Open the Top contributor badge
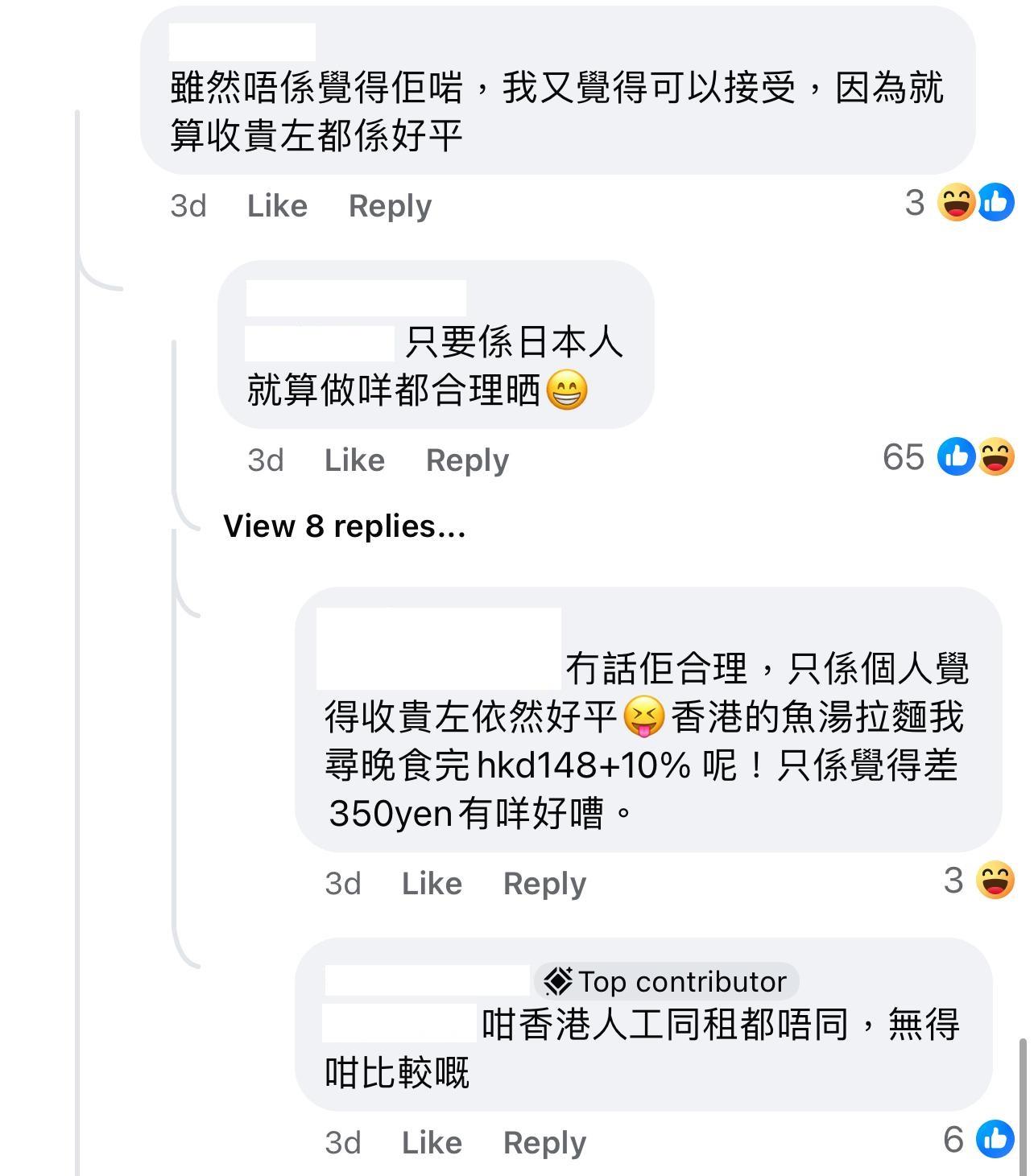Image resolution: width=1034 pixels, height=1176 pixels. pyautogui.click(x=667, y=981)
